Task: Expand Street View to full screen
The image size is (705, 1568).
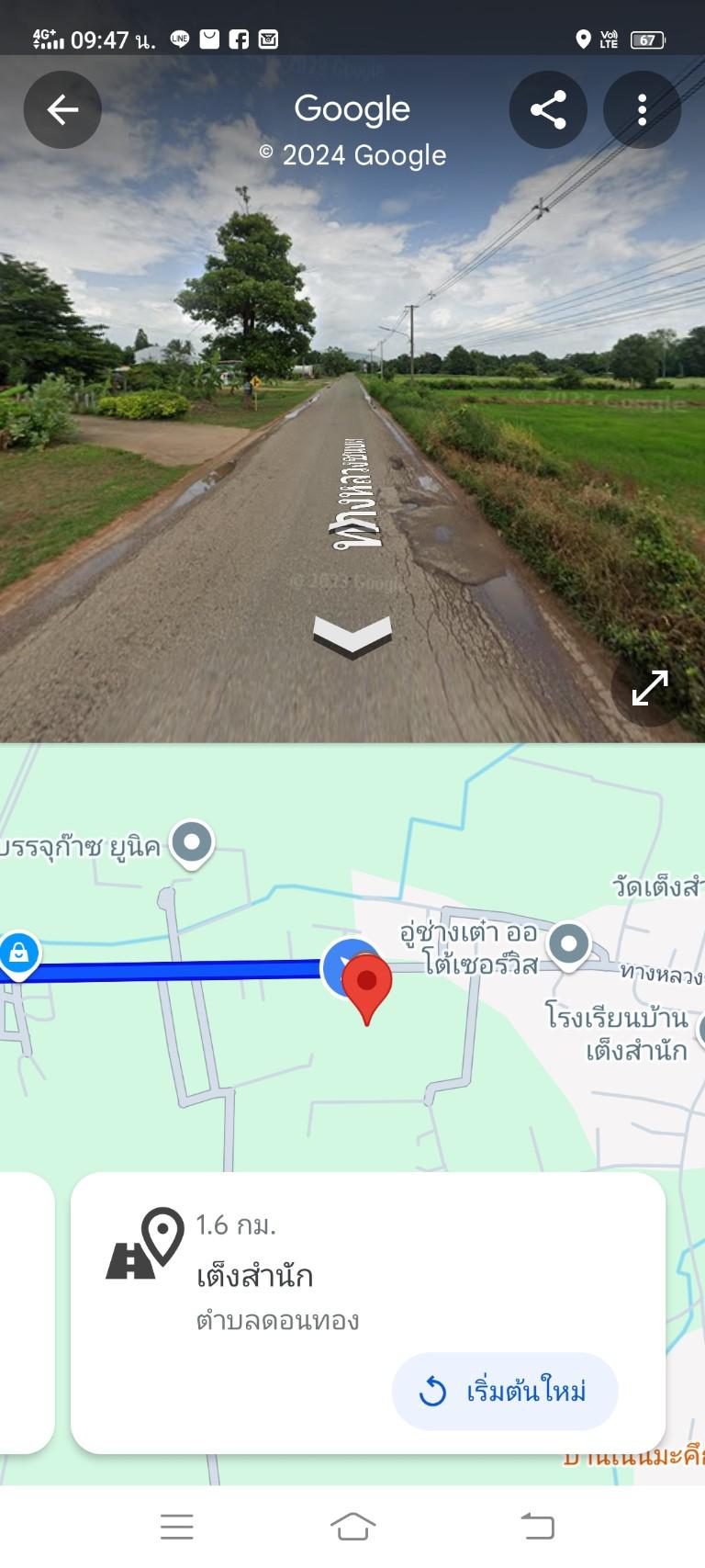Action: (650, 688)
